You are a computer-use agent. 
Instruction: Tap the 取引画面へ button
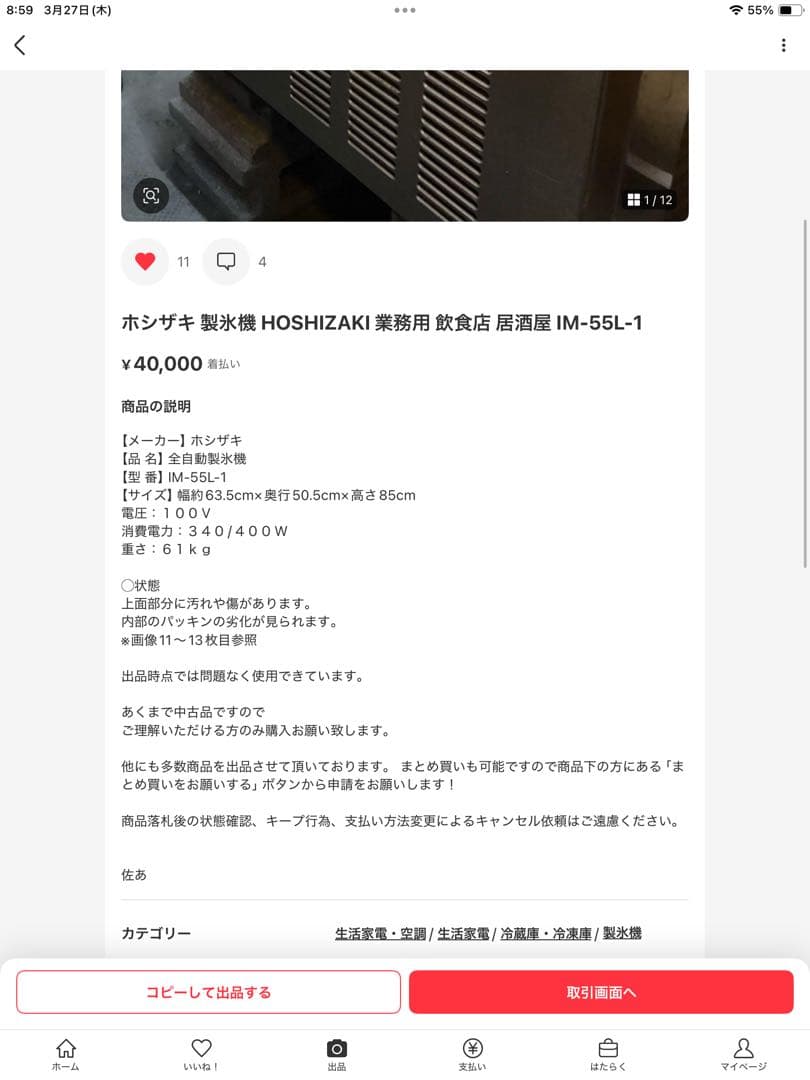pyautogui.click(x=601, y=992)
